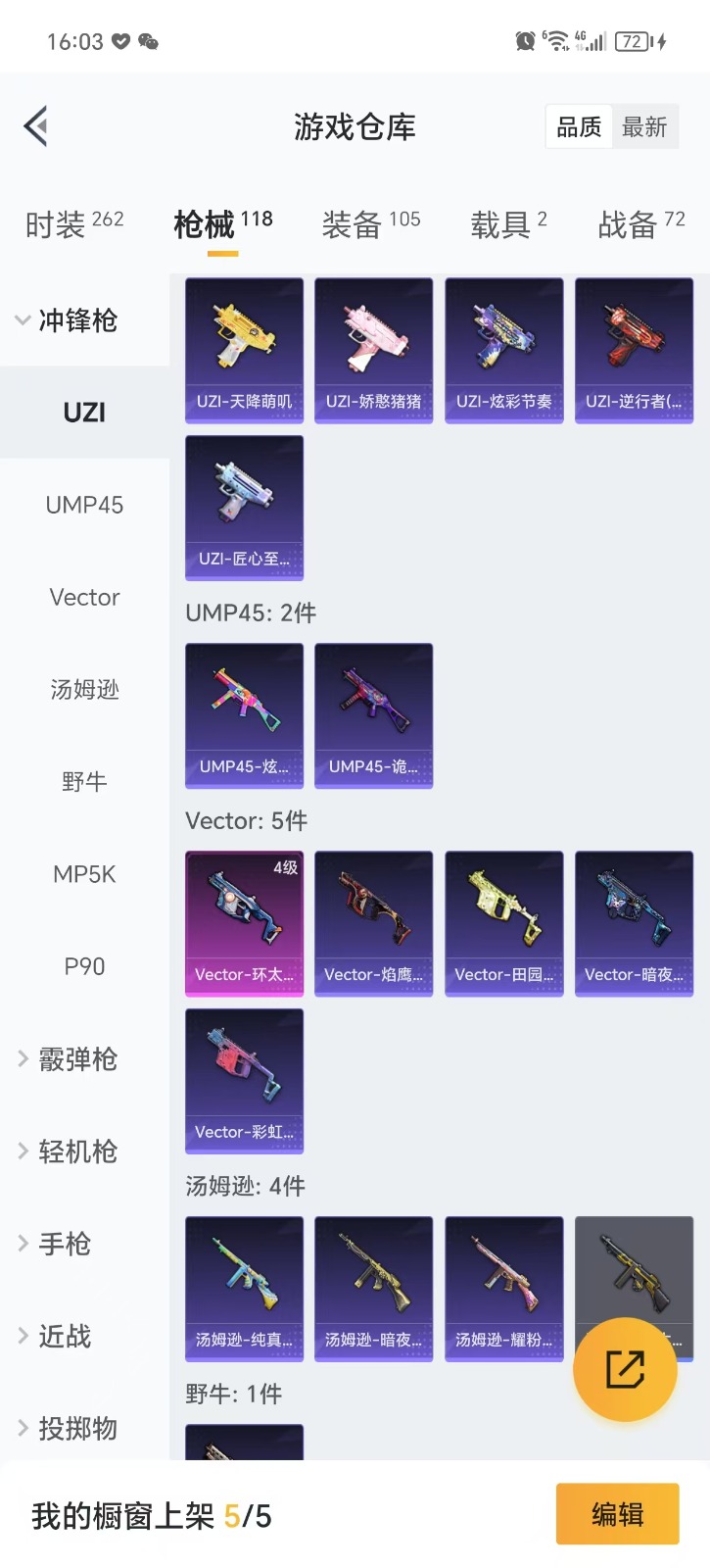Sort the warehouse by 品质
The width and height of the screenshot is (710, 1568).
click(579, 127)
